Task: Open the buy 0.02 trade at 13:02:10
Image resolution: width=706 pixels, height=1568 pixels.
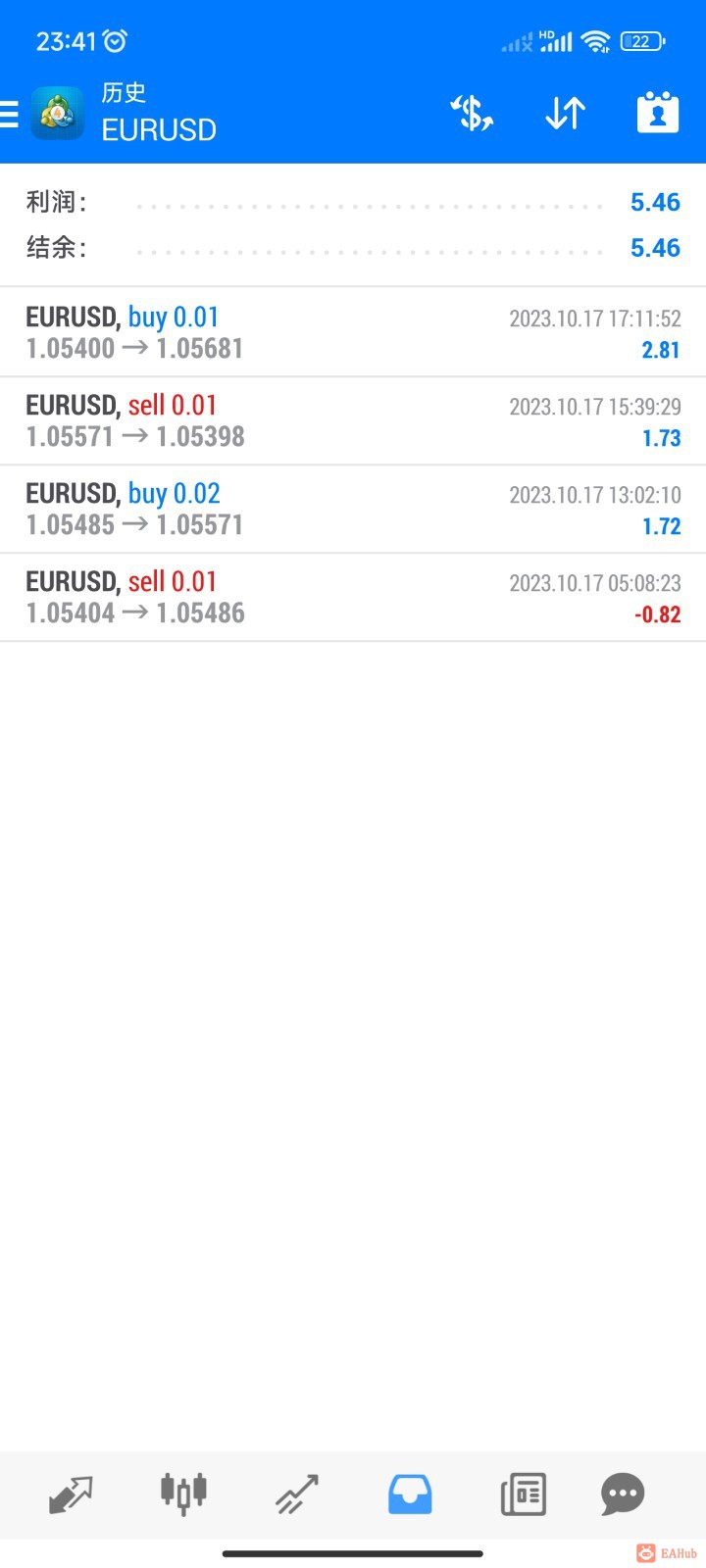Action: pos(353,509)
